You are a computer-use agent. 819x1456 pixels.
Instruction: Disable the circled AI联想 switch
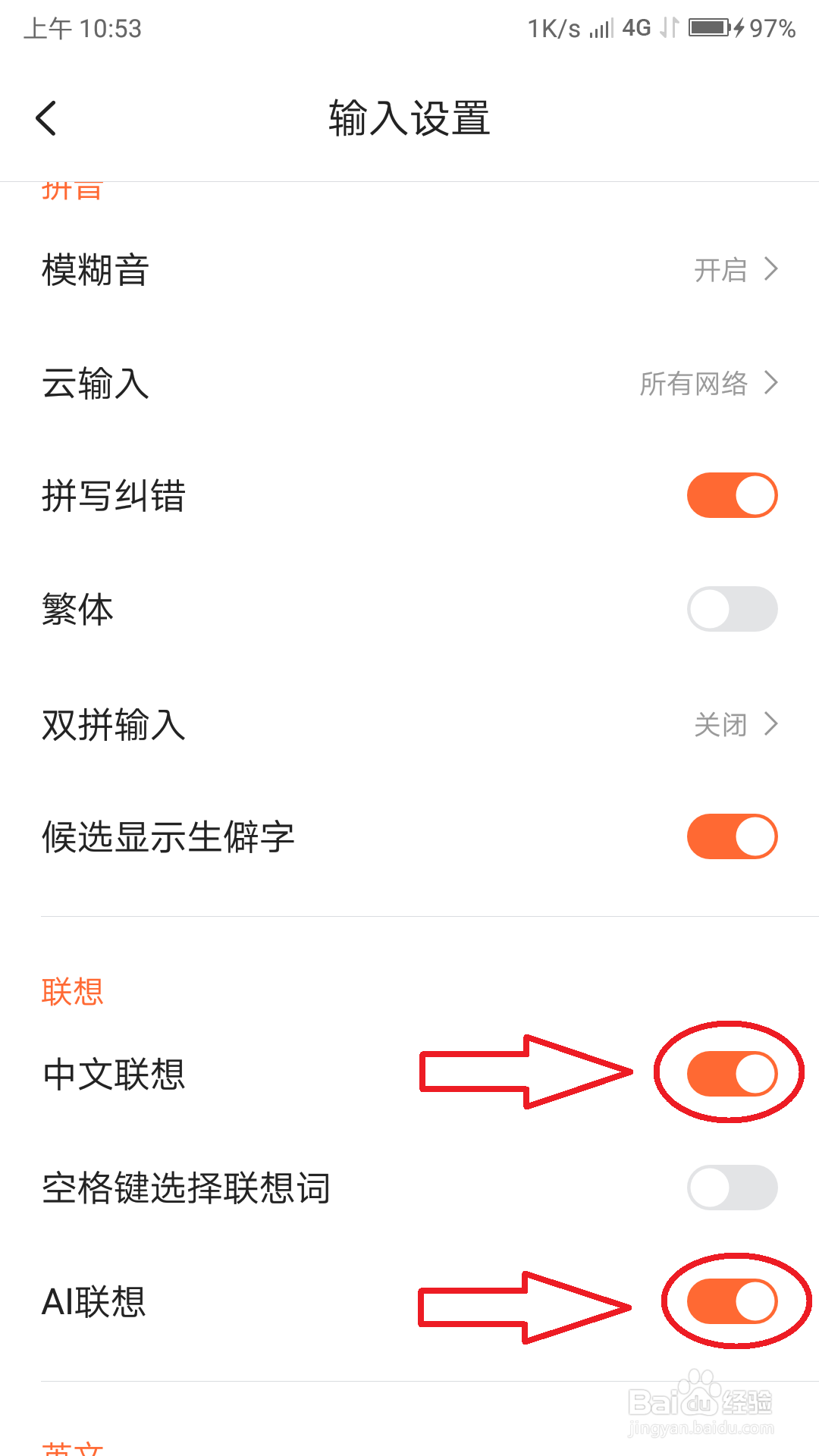tap(730, 1301)
